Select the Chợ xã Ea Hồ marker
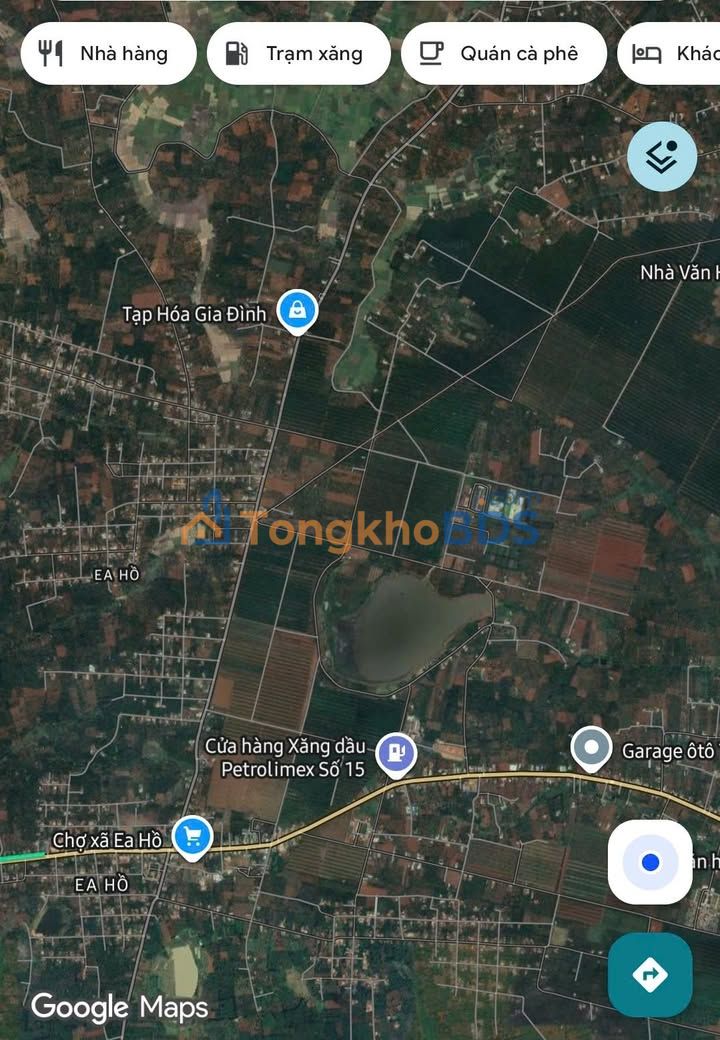Screen dimensions: 720x1040 coord(191,836)
